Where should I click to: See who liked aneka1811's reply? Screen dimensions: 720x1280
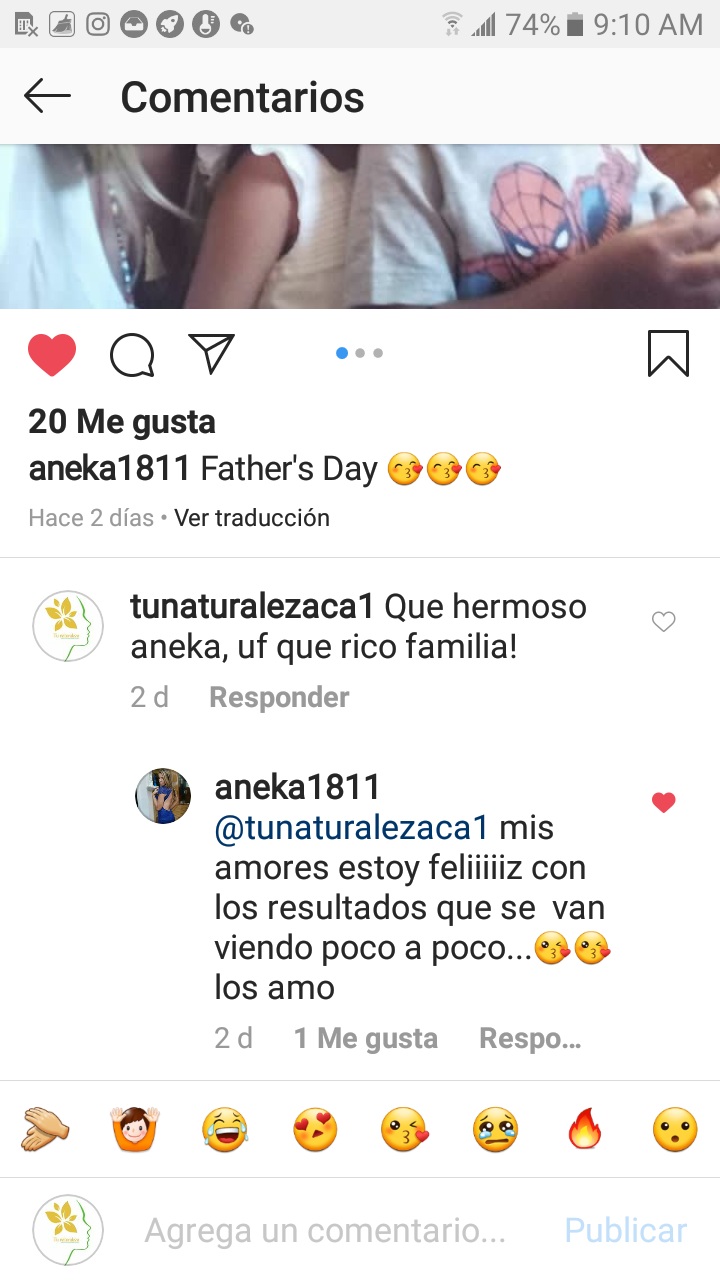coord(366,1039)
